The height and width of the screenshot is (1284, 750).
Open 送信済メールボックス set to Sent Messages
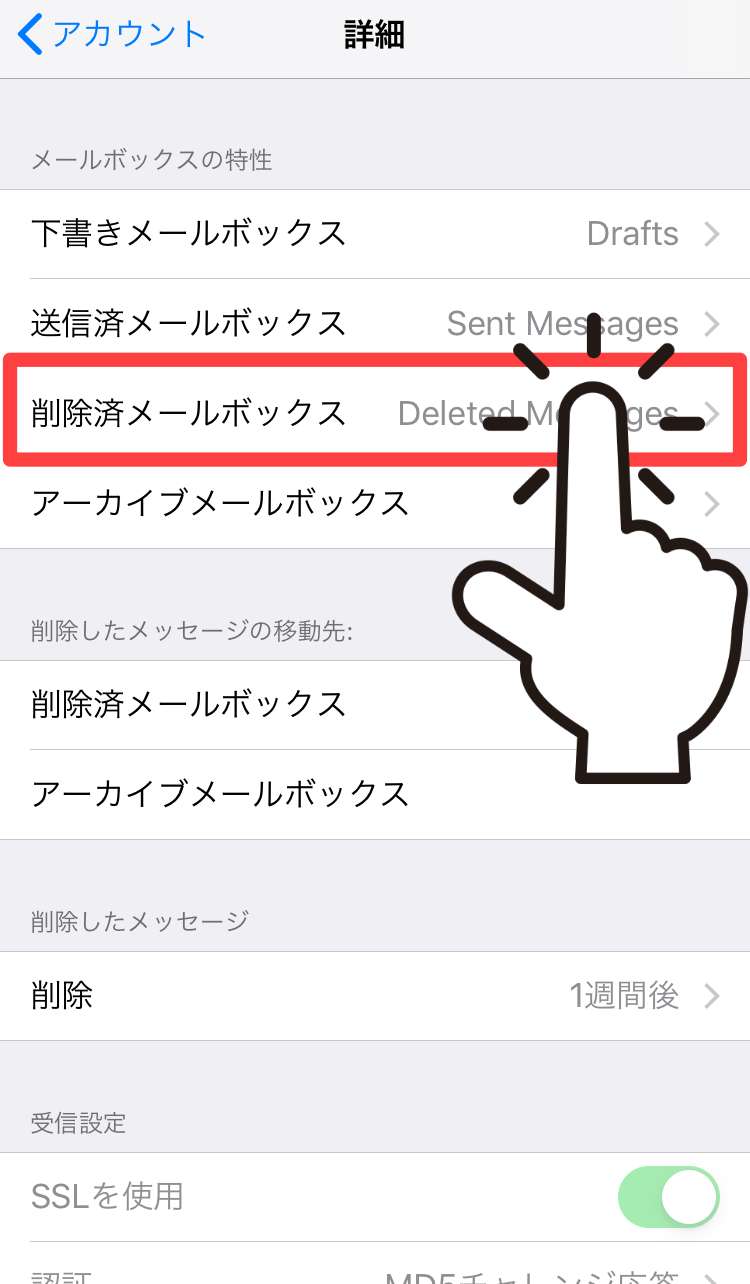(375, 323)
